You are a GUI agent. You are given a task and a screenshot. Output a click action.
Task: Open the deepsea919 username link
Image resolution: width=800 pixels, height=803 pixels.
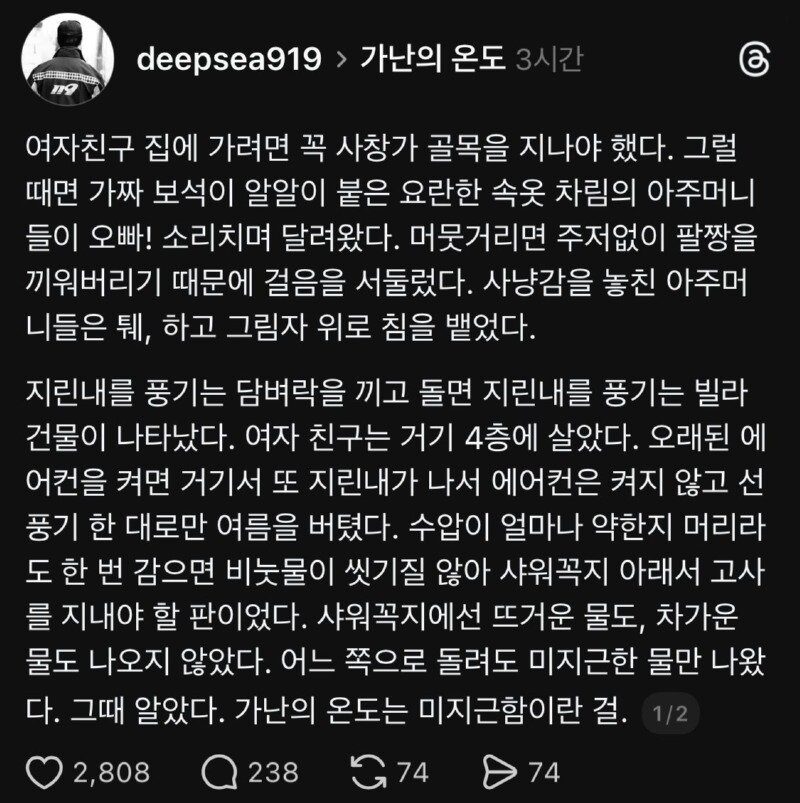point(228,60)
